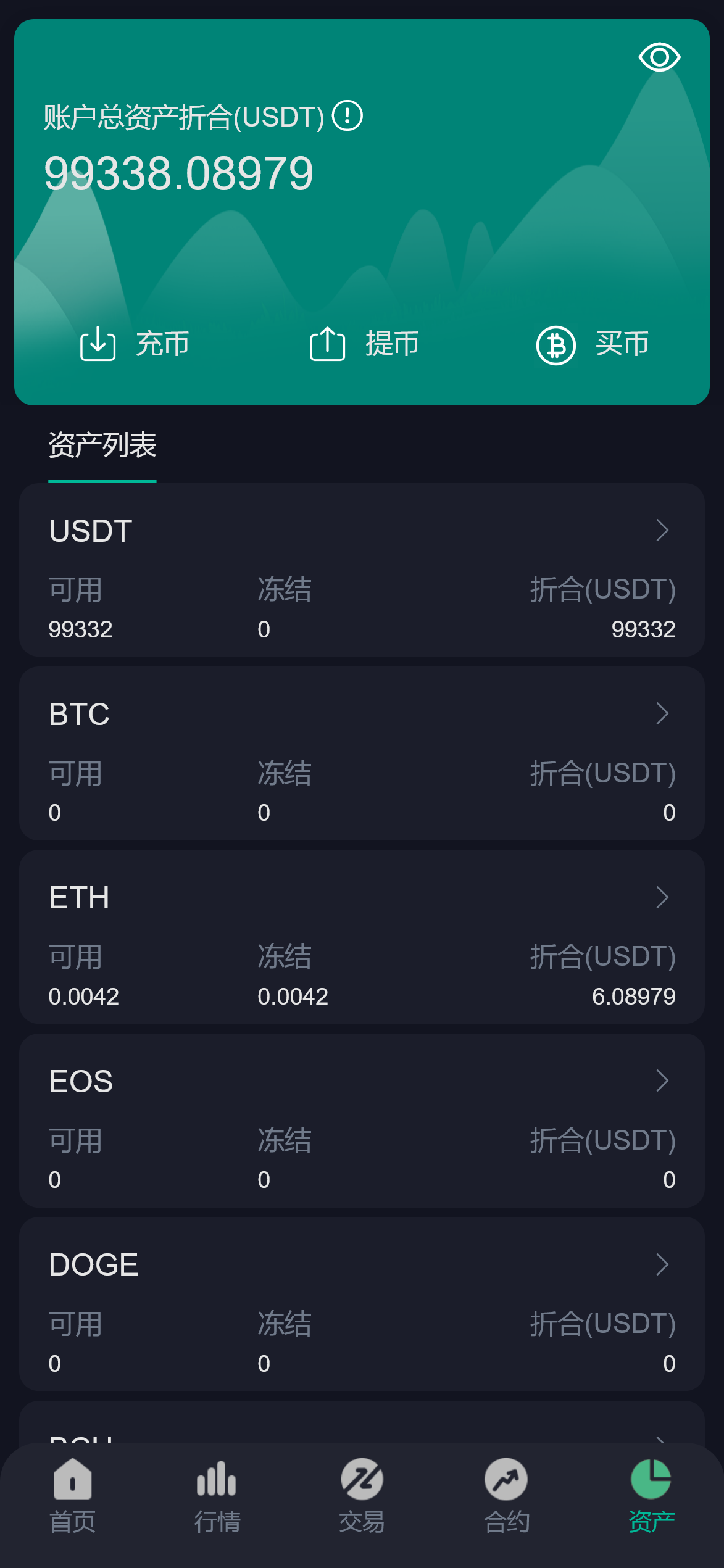724x1568 pixels.
Task: Open 买币 to buy coins
Action: [593, 344]
